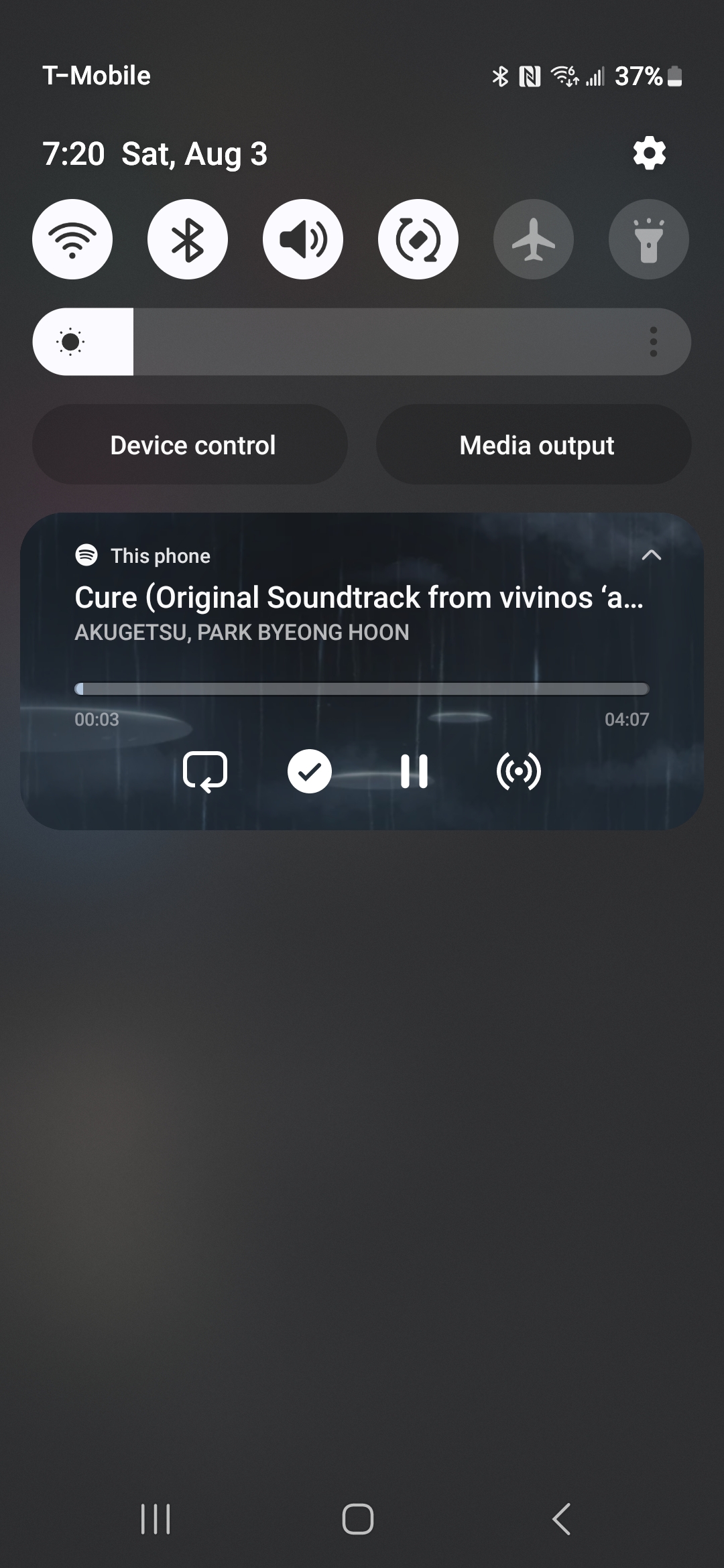The width and height of the screenshot is (724, 1568).
Task: Go to the home screen
Action: [358, 1518]
